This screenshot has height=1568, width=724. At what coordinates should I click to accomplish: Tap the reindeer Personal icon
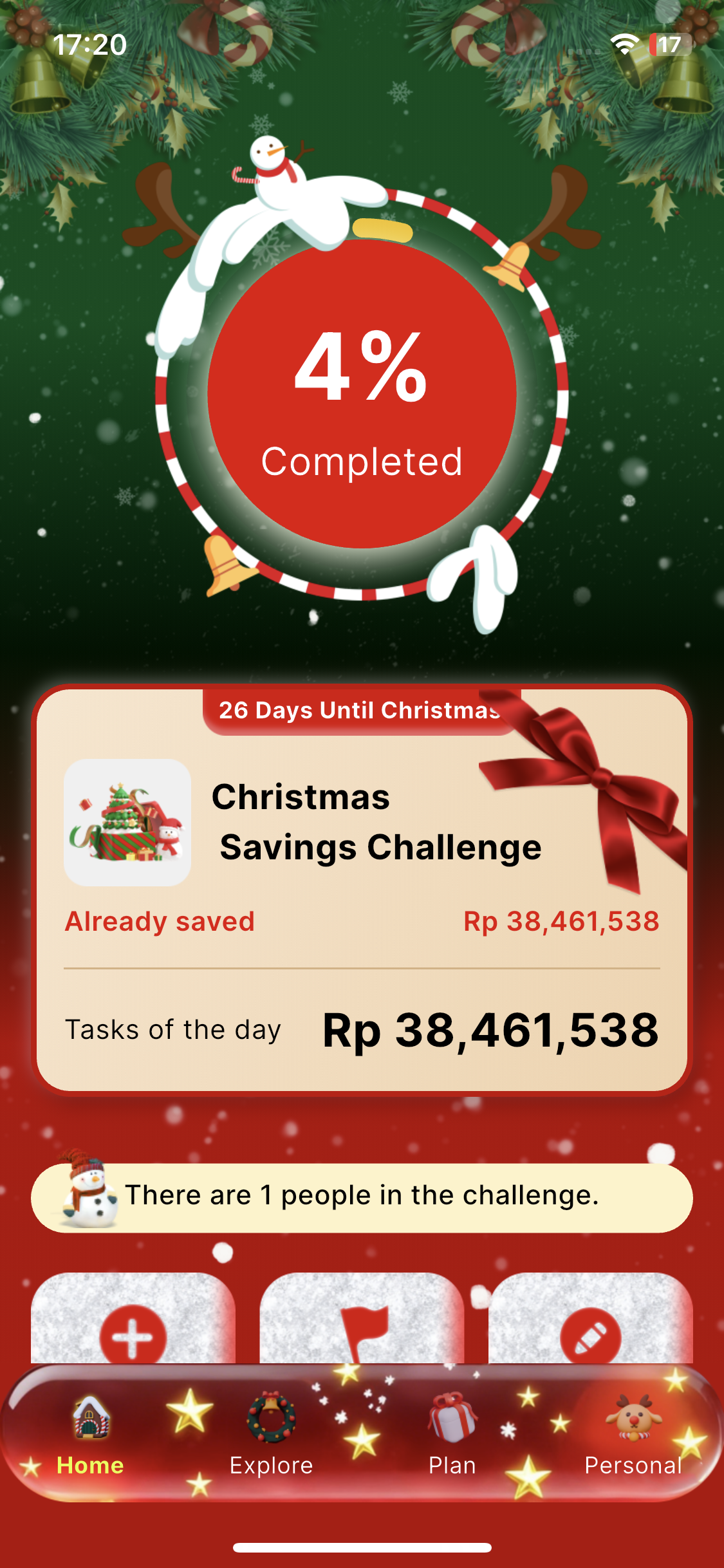coord(634,1417)
